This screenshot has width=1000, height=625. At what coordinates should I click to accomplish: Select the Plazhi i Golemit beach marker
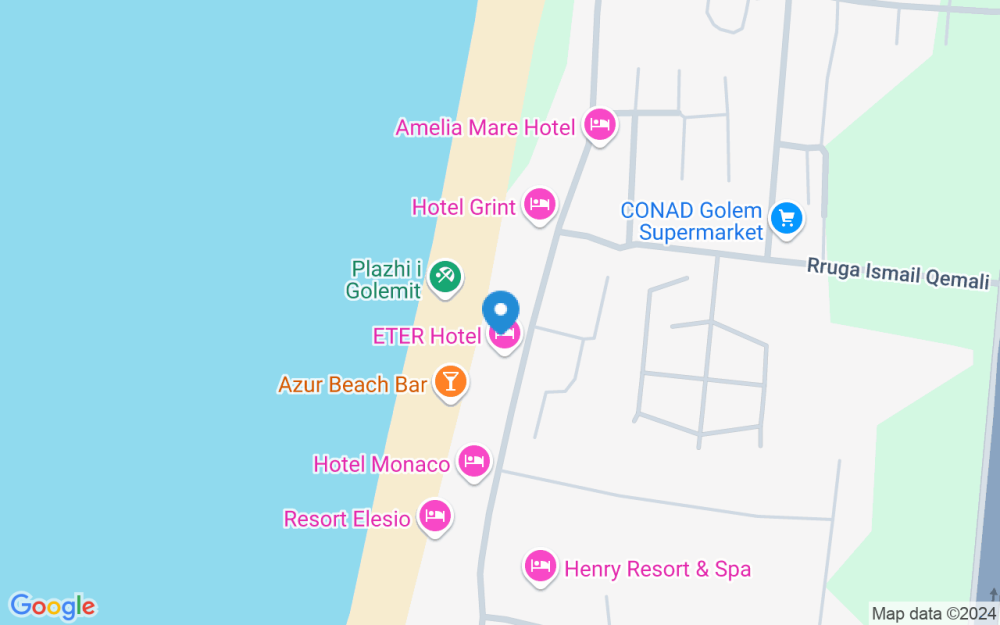coord(445,277)
